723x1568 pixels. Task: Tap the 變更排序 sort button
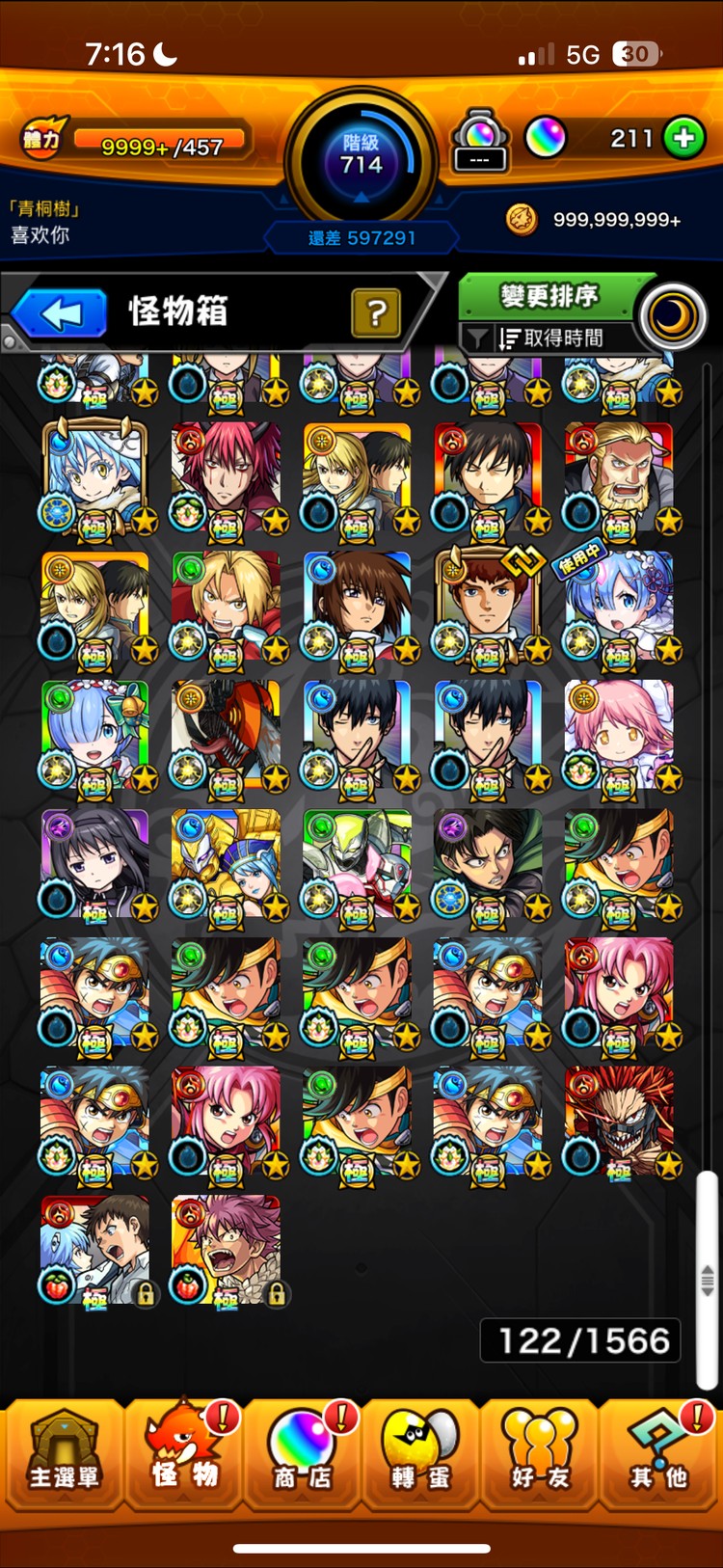[x=549, y=296]
